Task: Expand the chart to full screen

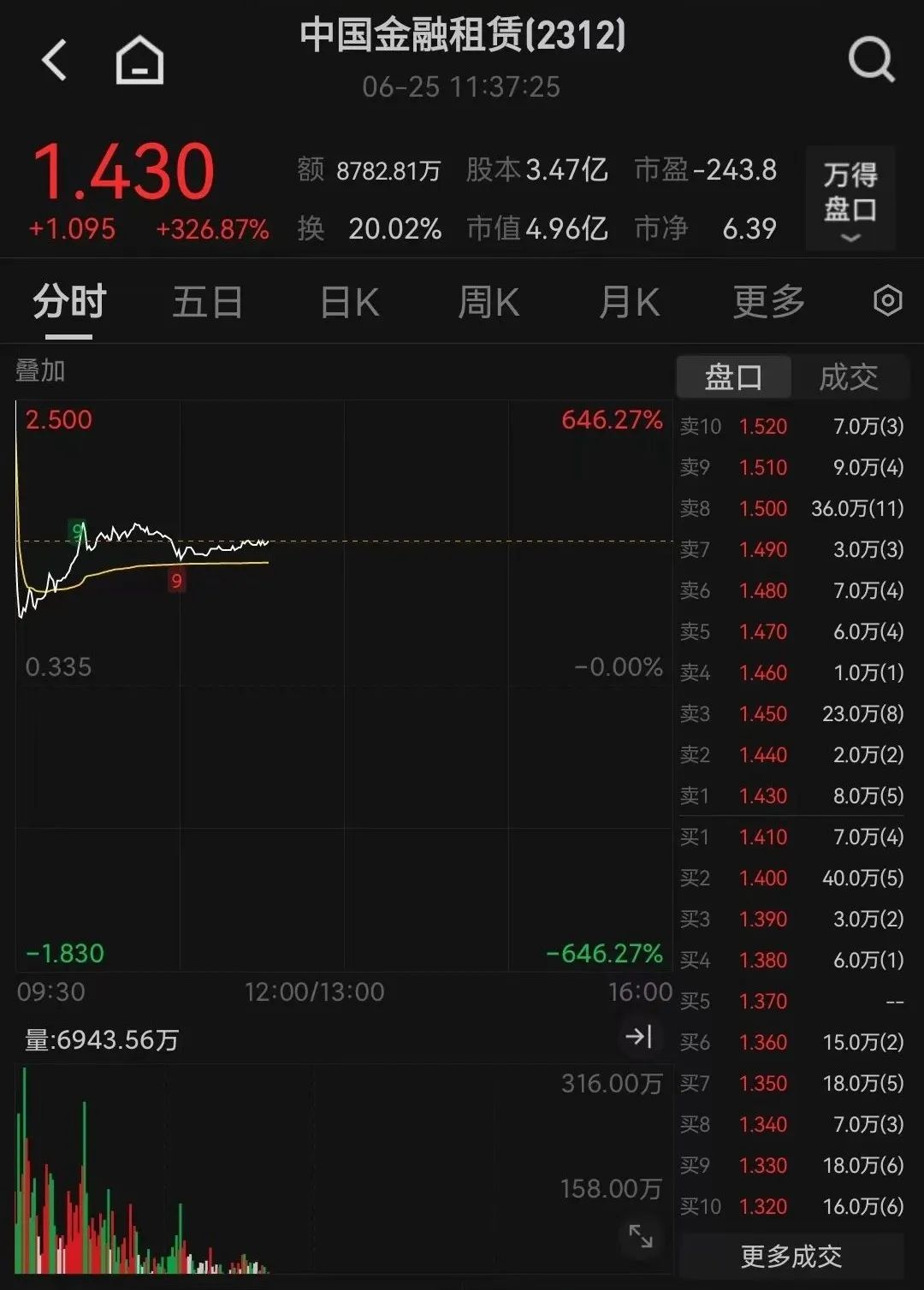Action: pyautogui.click(x=640, y=1236)
